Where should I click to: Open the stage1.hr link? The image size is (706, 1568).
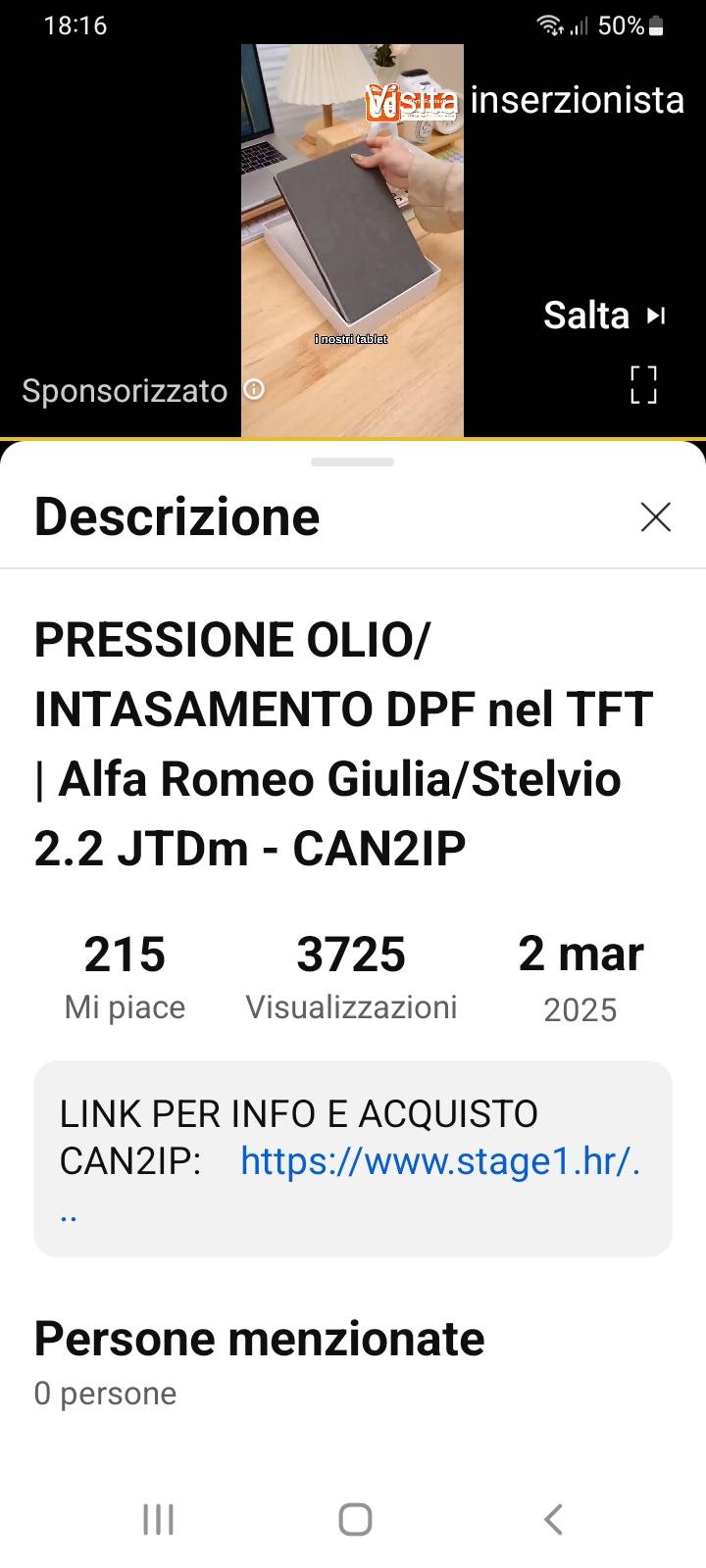click(439, 1161)
